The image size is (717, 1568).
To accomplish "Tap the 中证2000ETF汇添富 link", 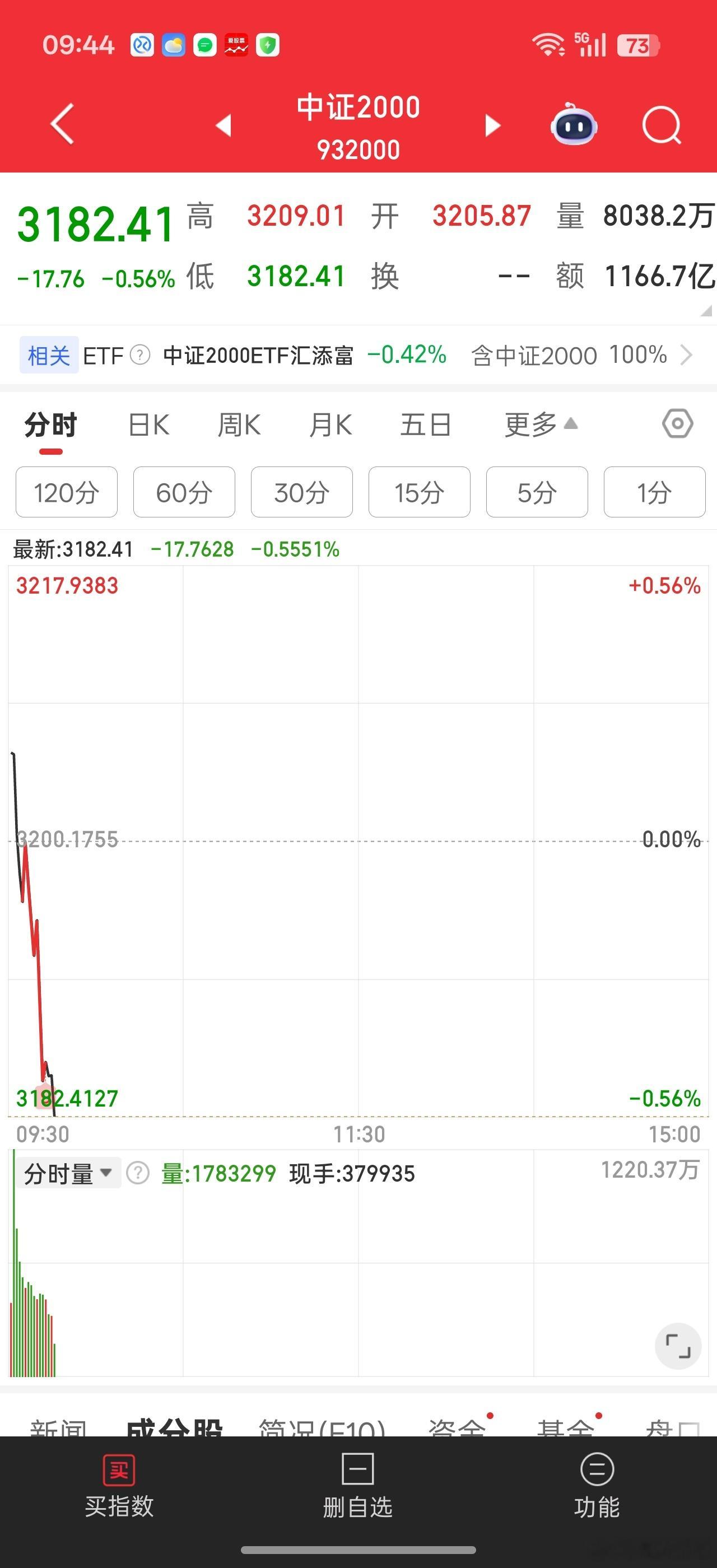I will (258, 355).
